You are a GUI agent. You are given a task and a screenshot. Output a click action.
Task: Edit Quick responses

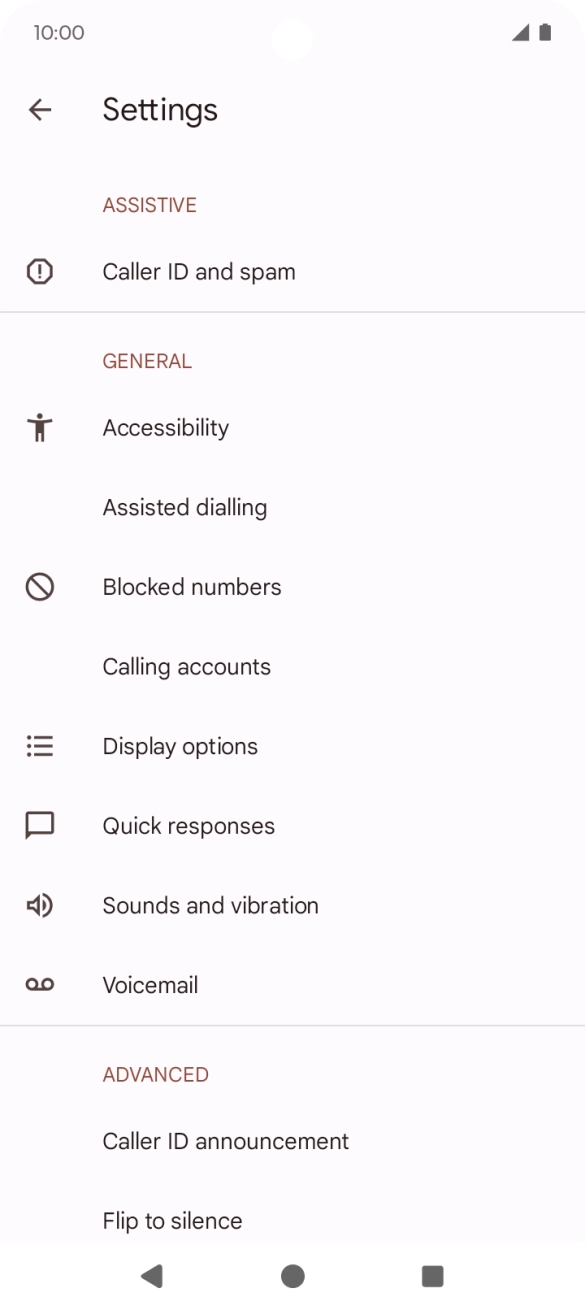coord(292,826)
